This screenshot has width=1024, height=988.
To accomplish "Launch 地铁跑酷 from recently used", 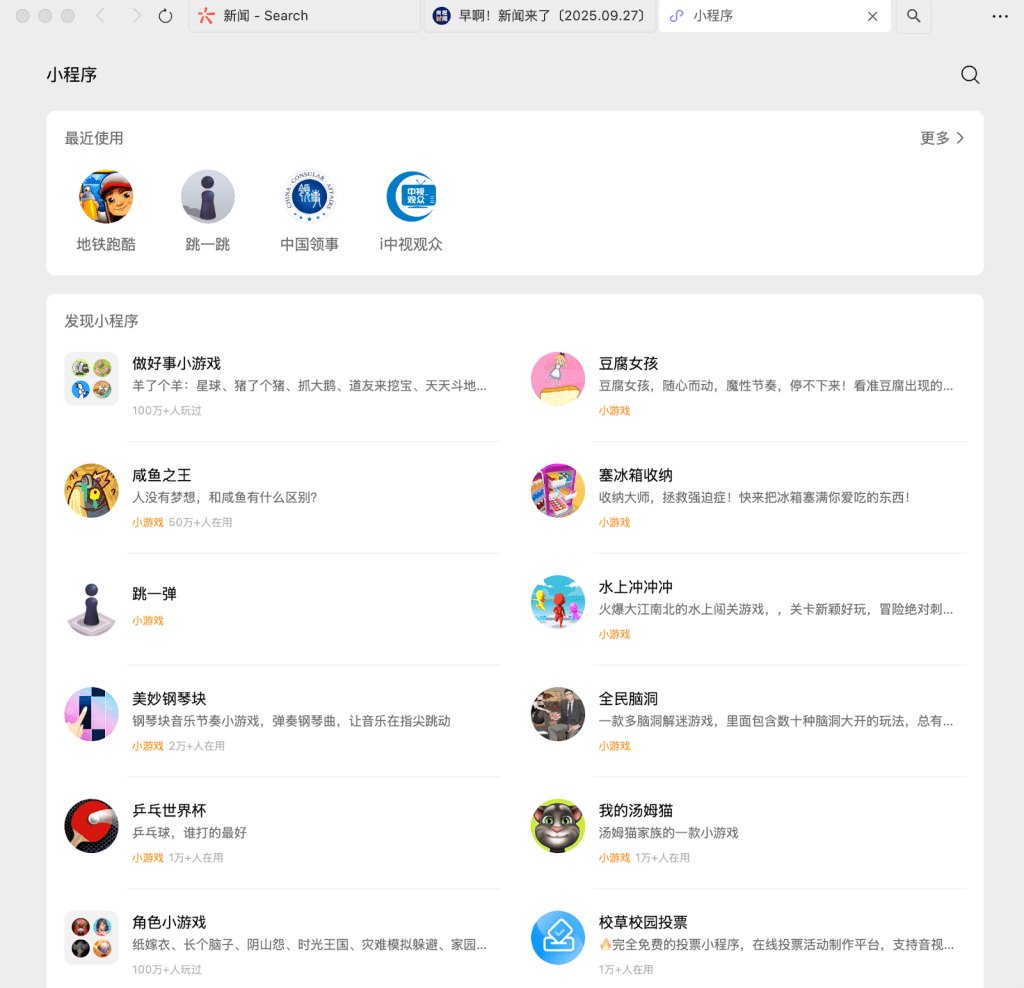I will click(106, 210).
